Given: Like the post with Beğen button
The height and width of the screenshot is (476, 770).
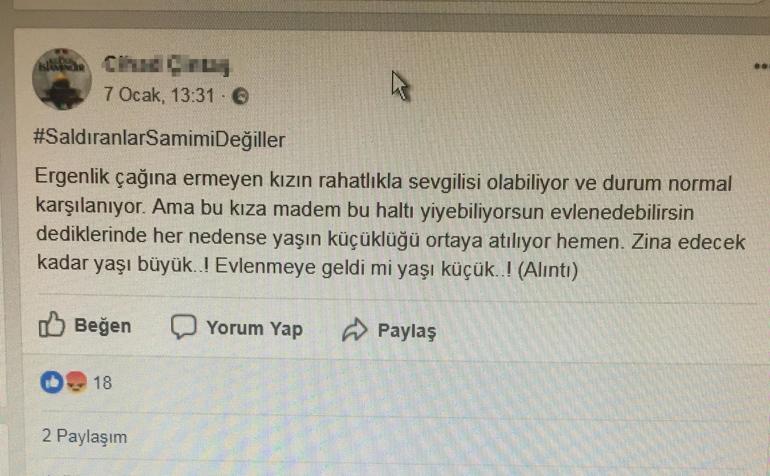Looking at the screenshot, I should point(85,327).
